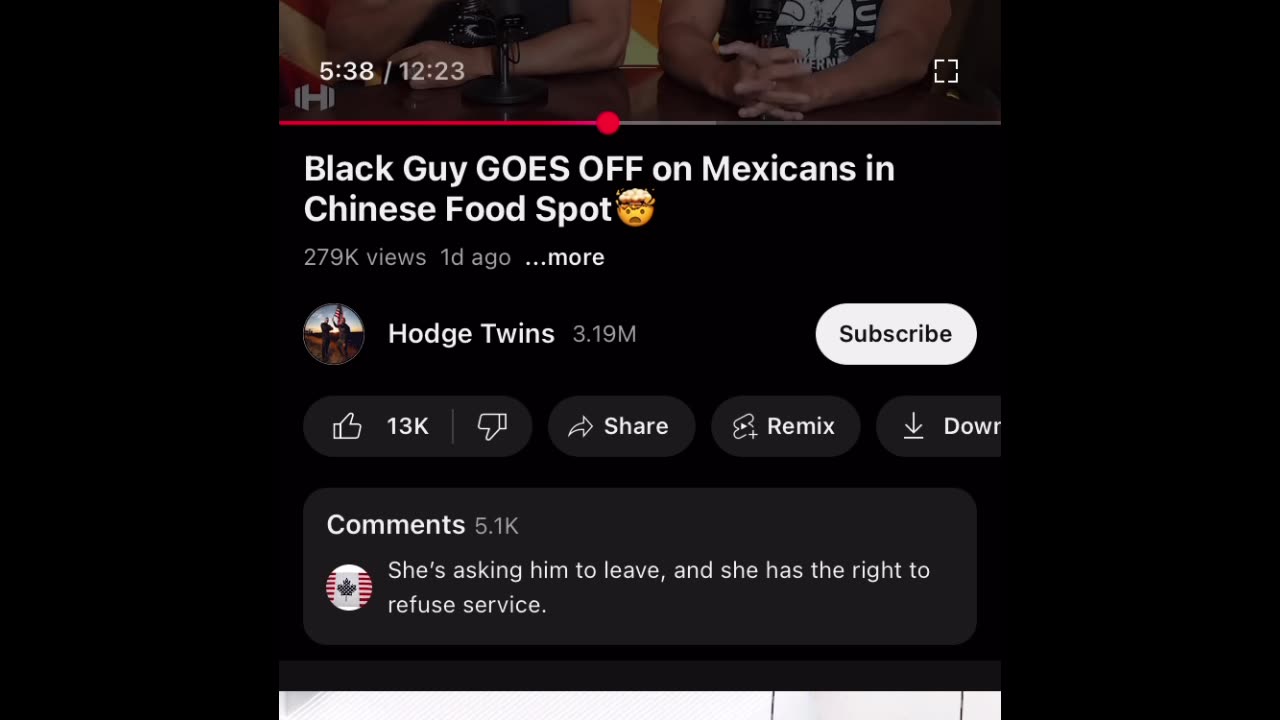Tap the red playback position scrubber
The image size is (1280, 720).
pyautogui.click(x=608, y=123)
